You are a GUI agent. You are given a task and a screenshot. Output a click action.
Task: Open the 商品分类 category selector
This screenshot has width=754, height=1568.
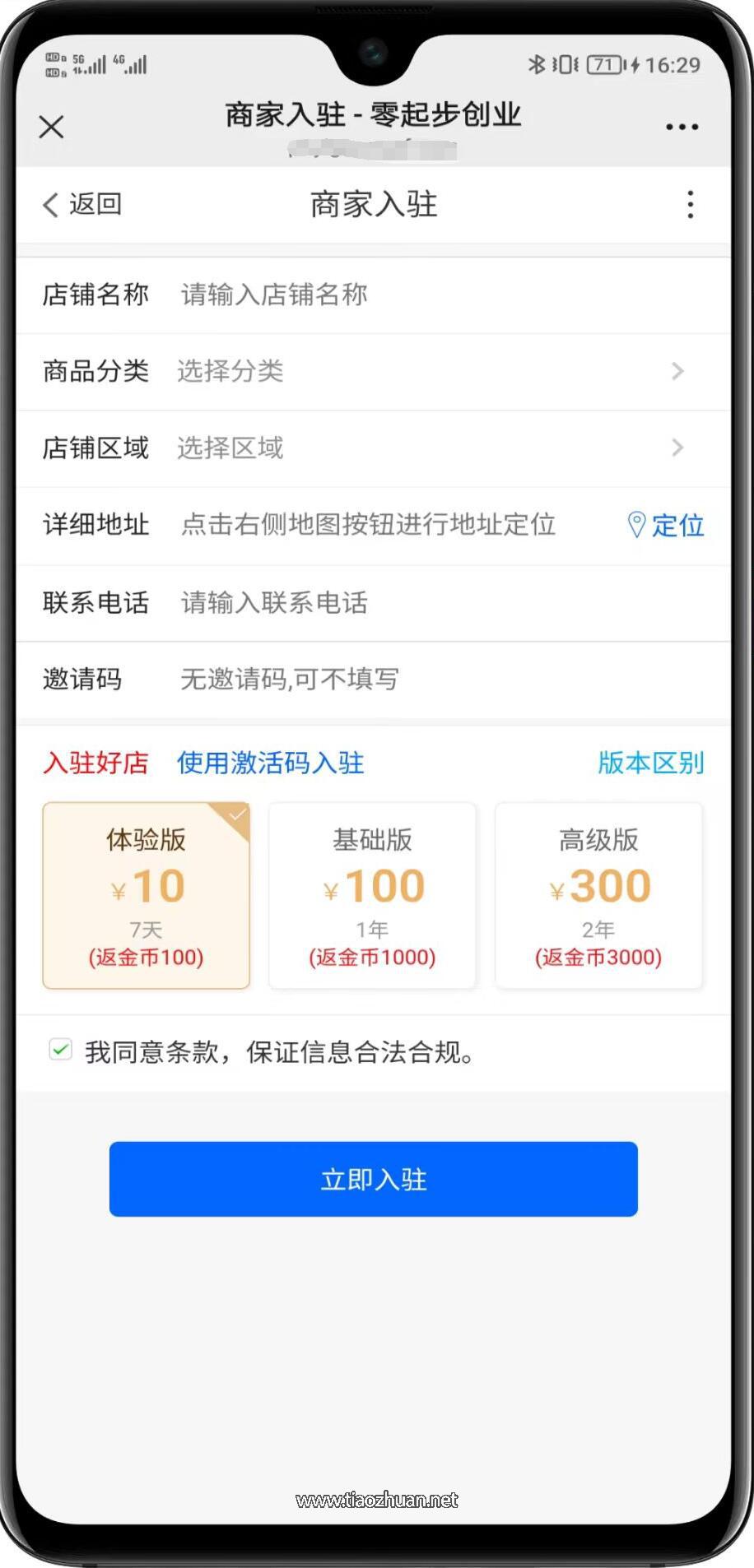tap(370, 371)
